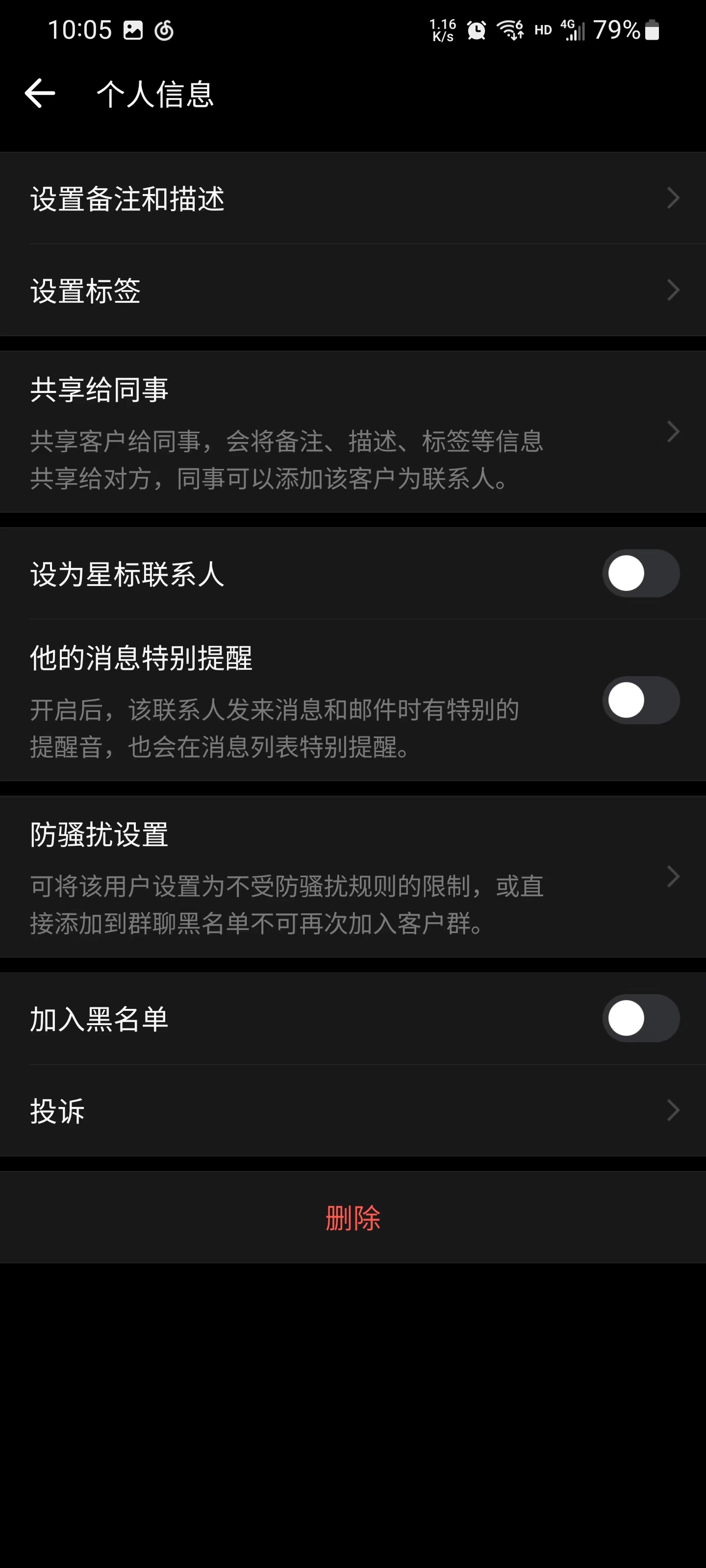Open 投诉 complaint page
706x1568 pixels.
(353, 1110)
